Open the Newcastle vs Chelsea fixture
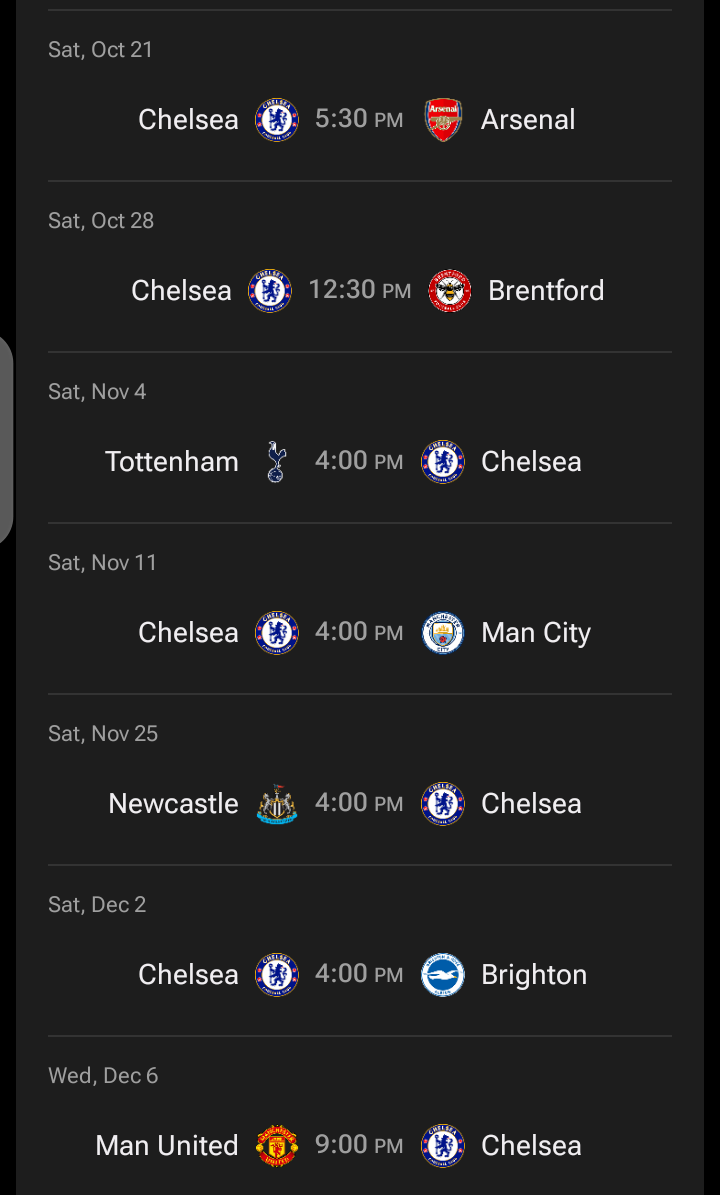Viewport: 720px width, 1195px height. (360, 780)
